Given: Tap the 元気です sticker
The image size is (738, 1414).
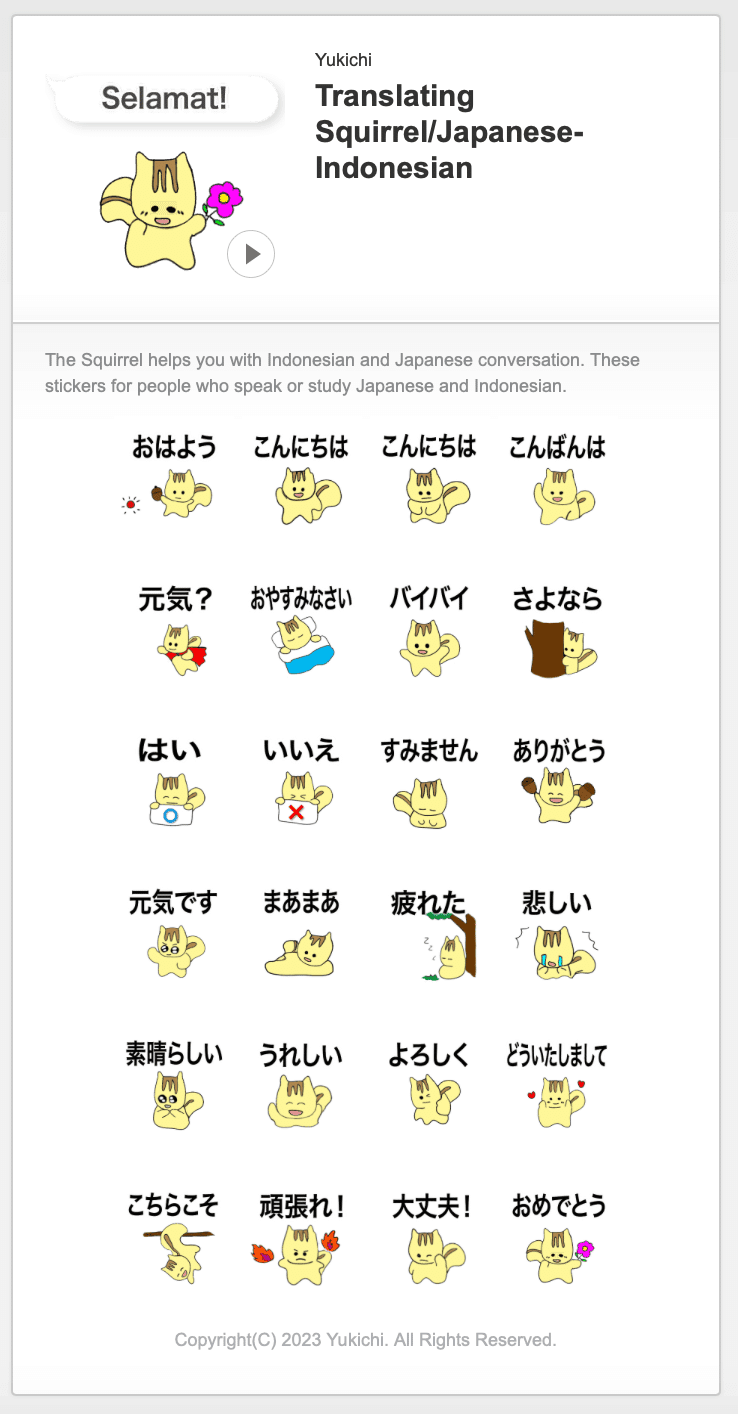Looking at the screenshot, I should tap(174, 934).
